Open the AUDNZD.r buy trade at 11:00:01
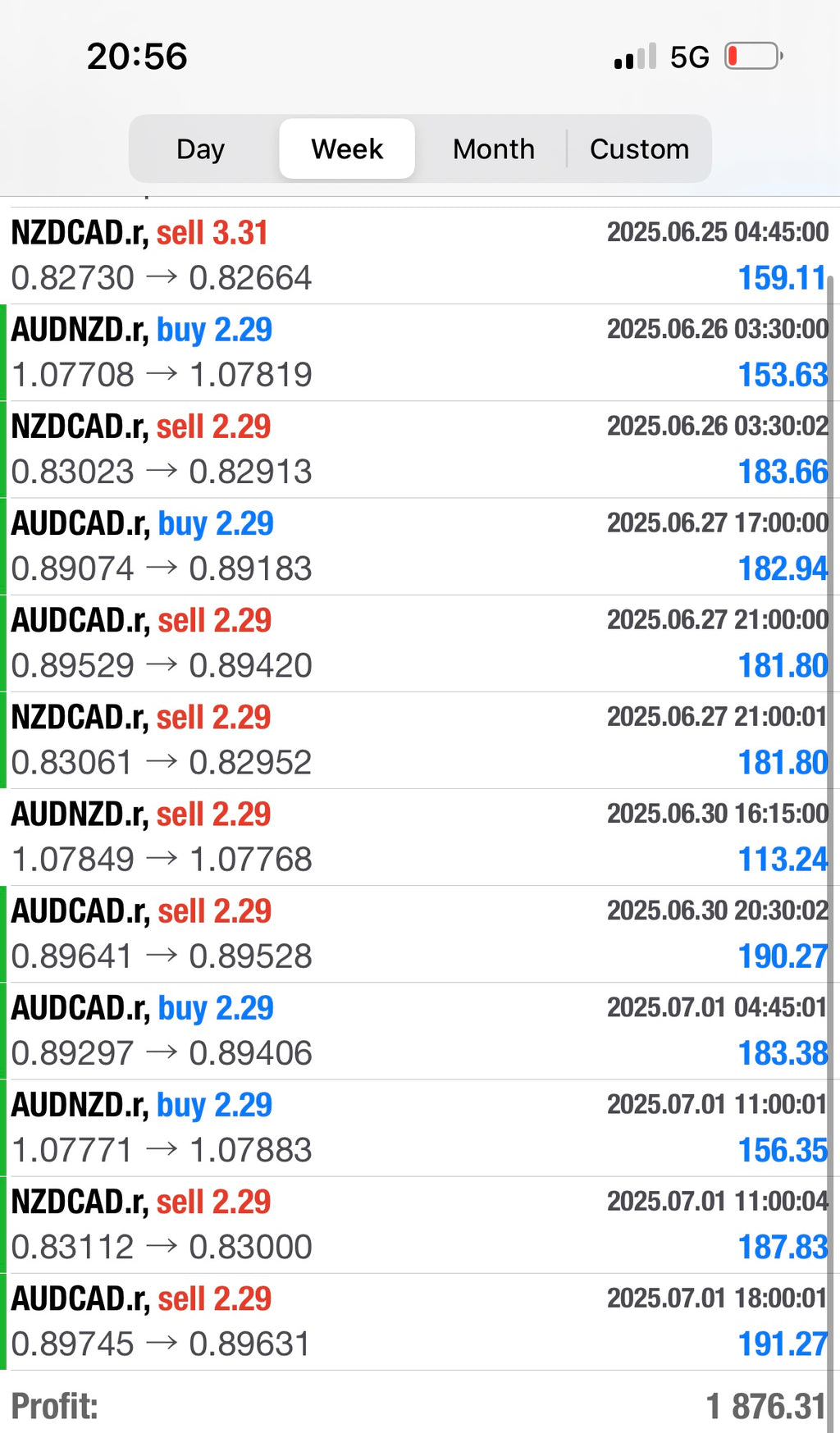The width and height of the screenshot is (840, 1433). [x=420, y=1126]
